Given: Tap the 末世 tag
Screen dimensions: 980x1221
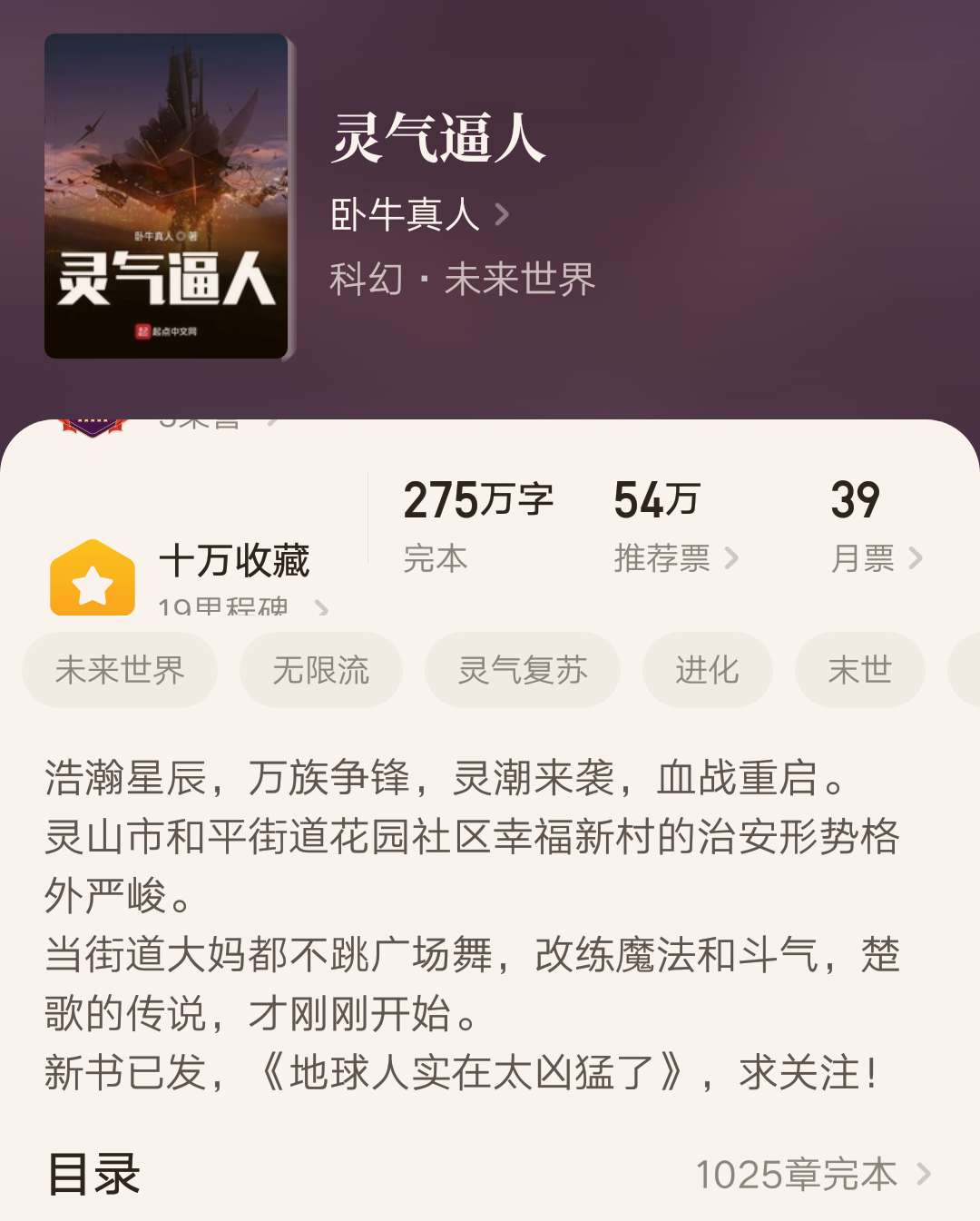Looking at the screenshot, I should (859, 670).
